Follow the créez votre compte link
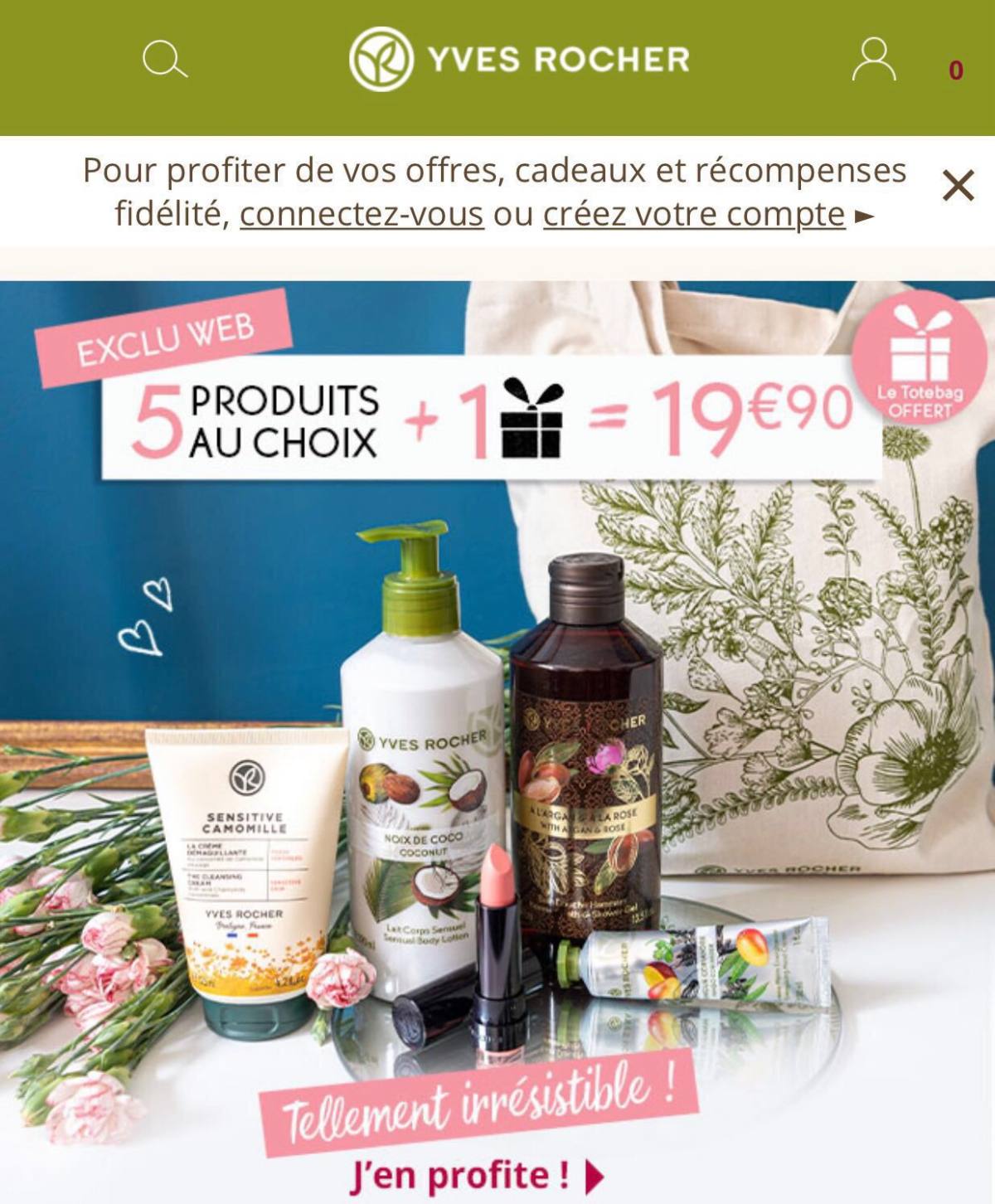 694,214
